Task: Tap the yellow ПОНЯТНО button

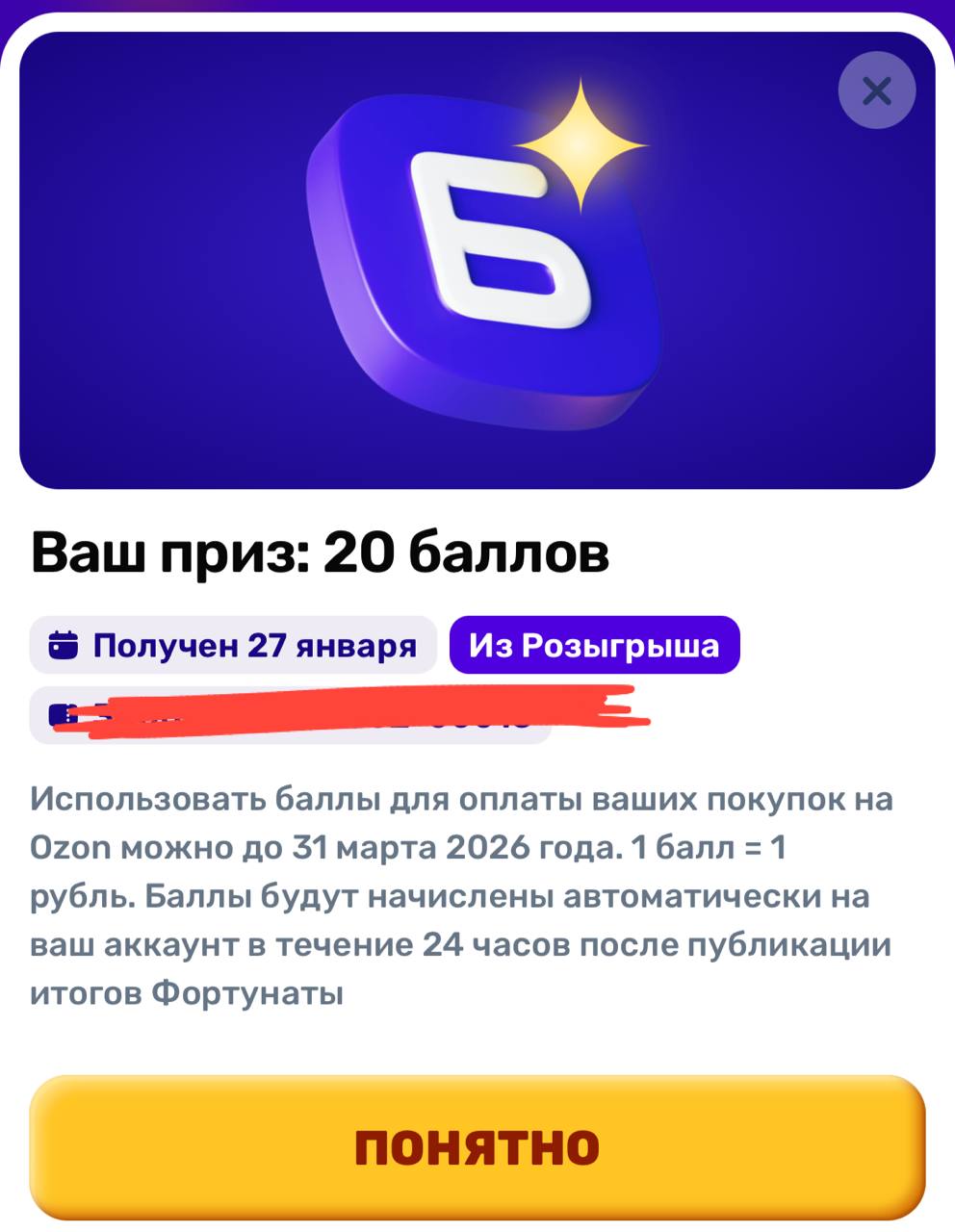Action: pos(477,1145)
